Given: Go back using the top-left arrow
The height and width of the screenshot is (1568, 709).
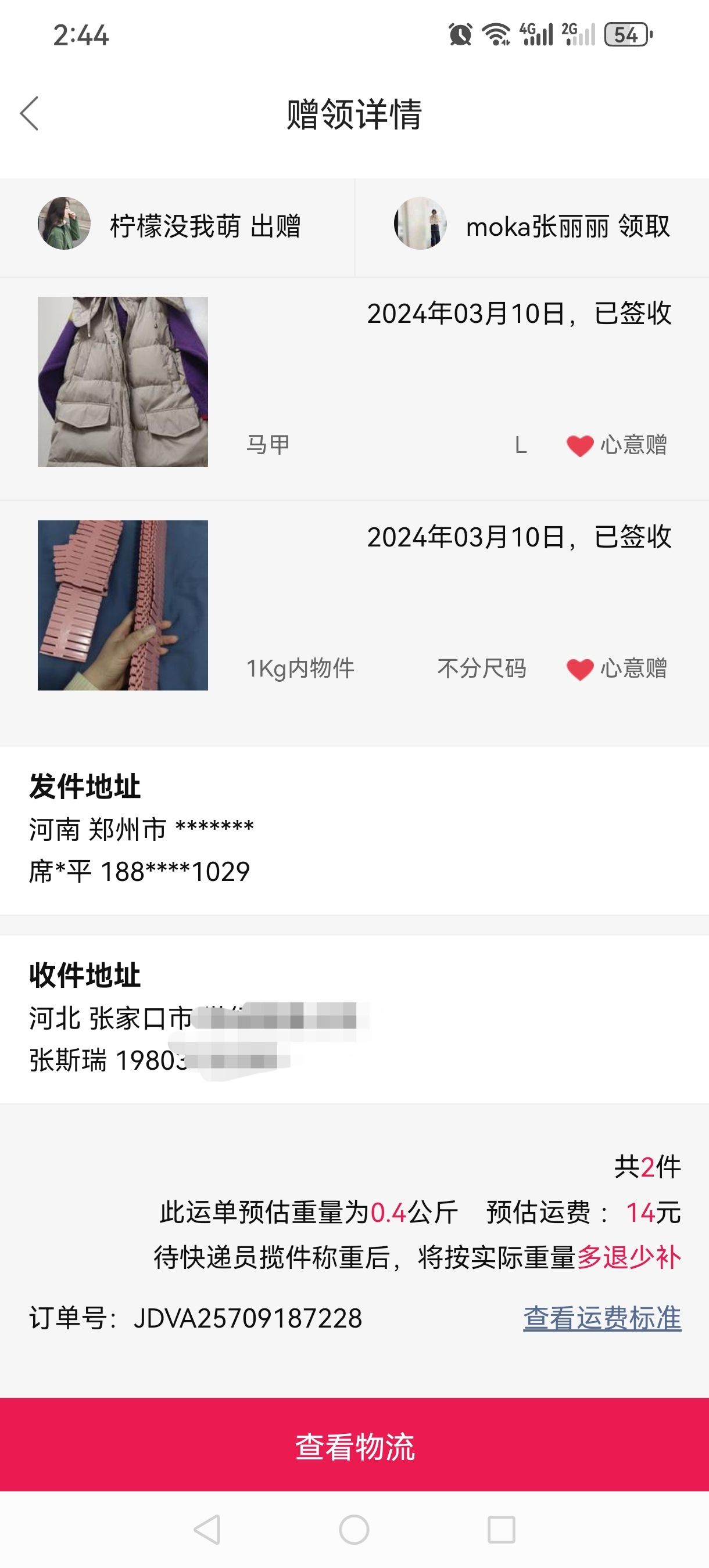Looking at the screenshot, I should click(29, 113).
